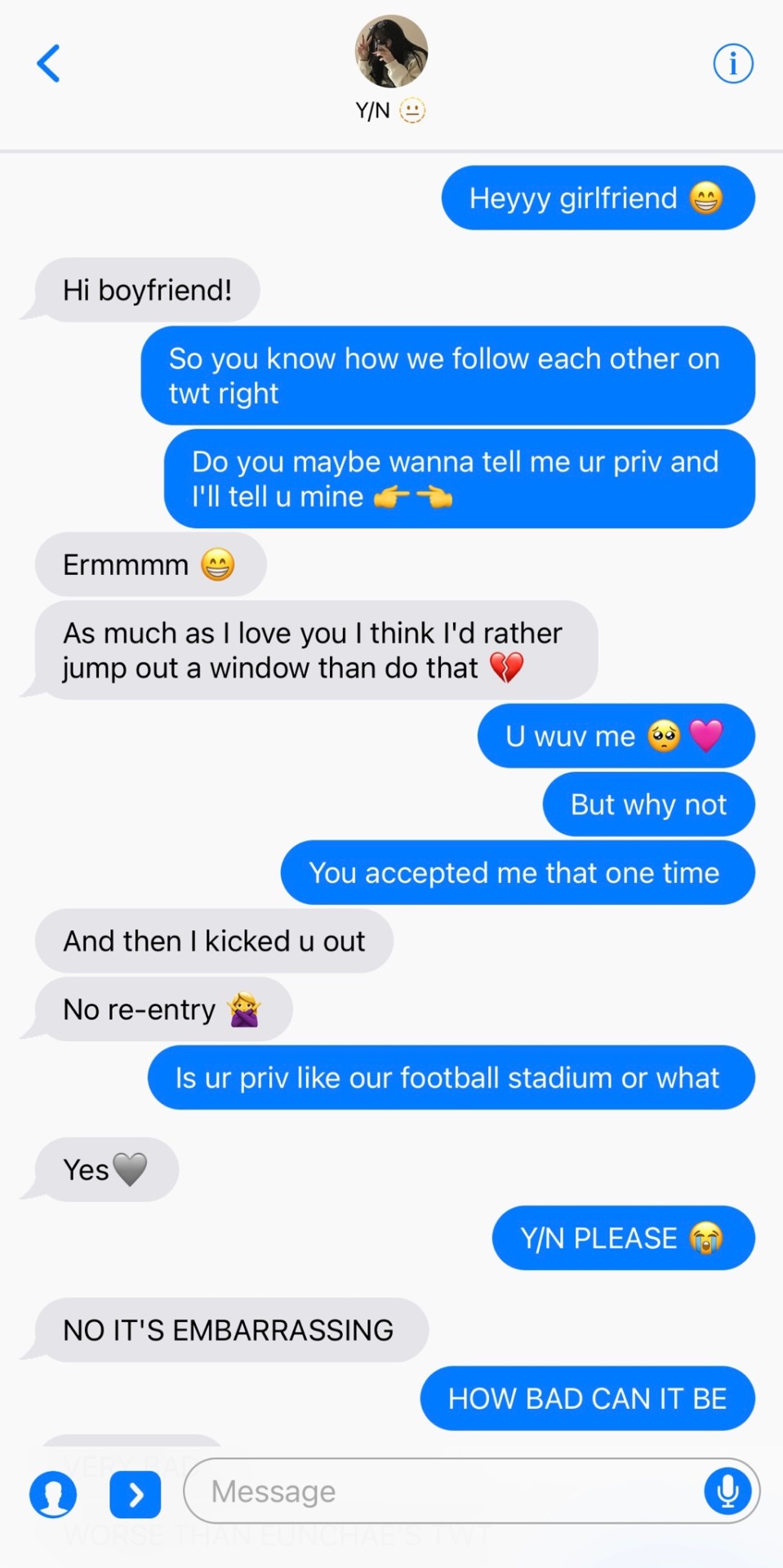783x1568 pixels.
Task: Expand the apps arrow beside the message field
Action: click(136, 1494)
